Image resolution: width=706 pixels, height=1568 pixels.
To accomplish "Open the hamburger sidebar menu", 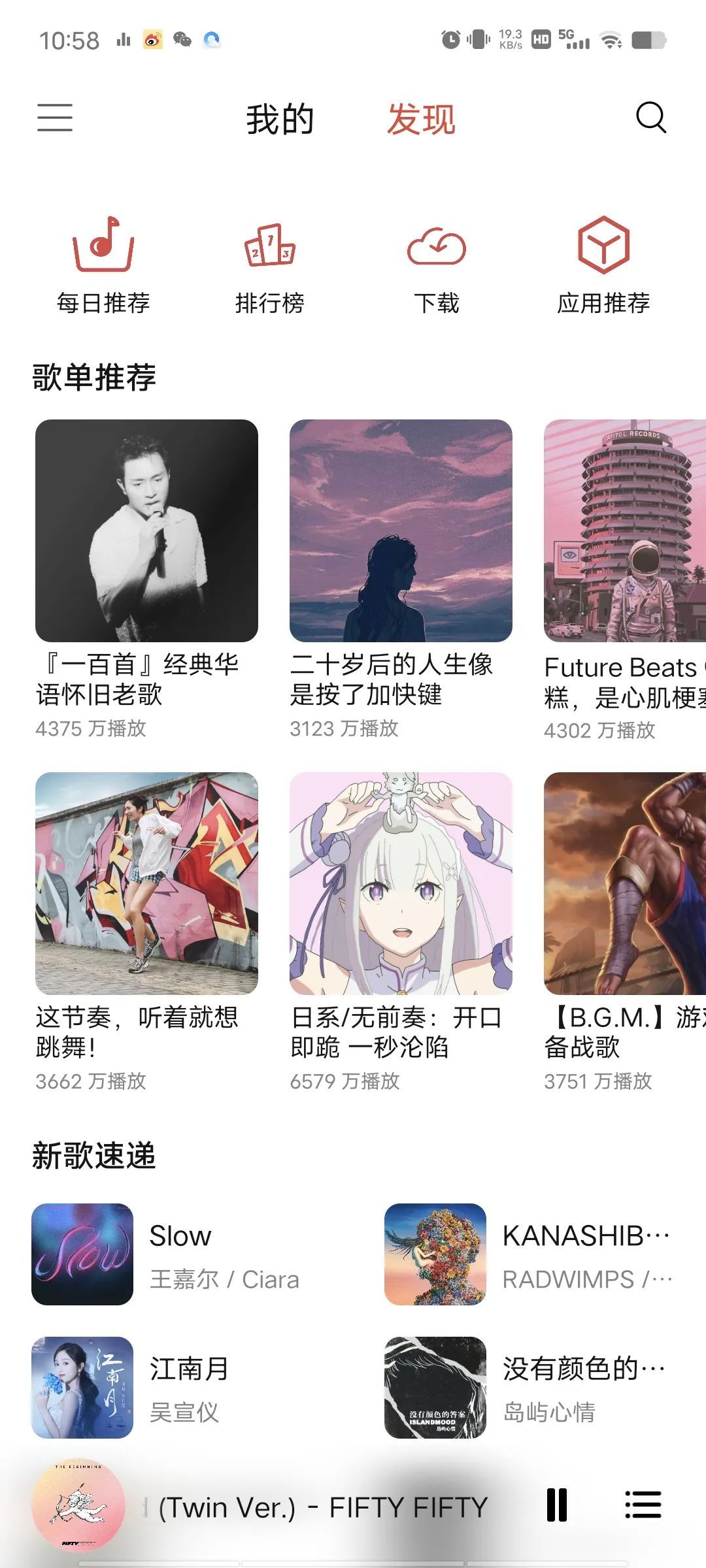I will (x=56, y=119).
